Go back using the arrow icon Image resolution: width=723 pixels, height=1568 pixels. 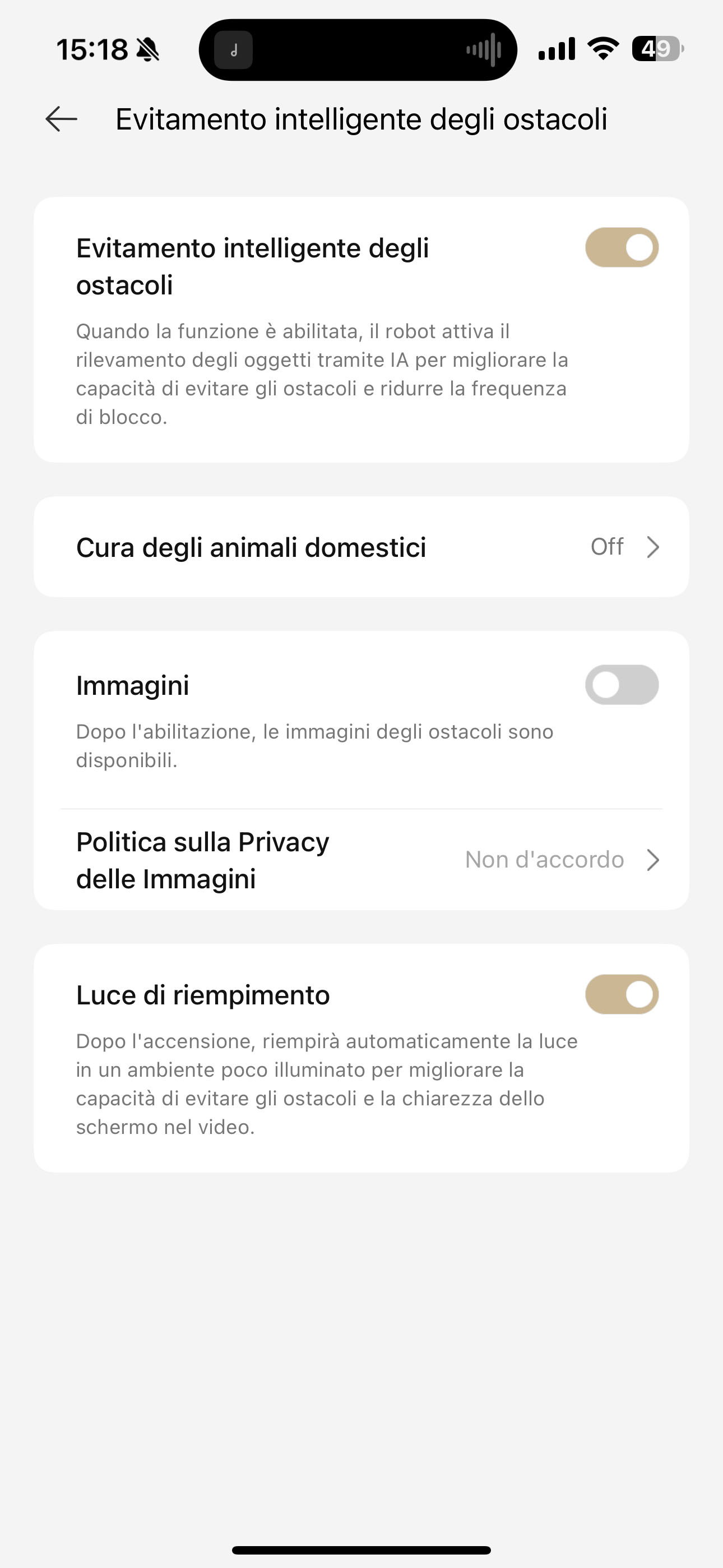tap(62, 119)
